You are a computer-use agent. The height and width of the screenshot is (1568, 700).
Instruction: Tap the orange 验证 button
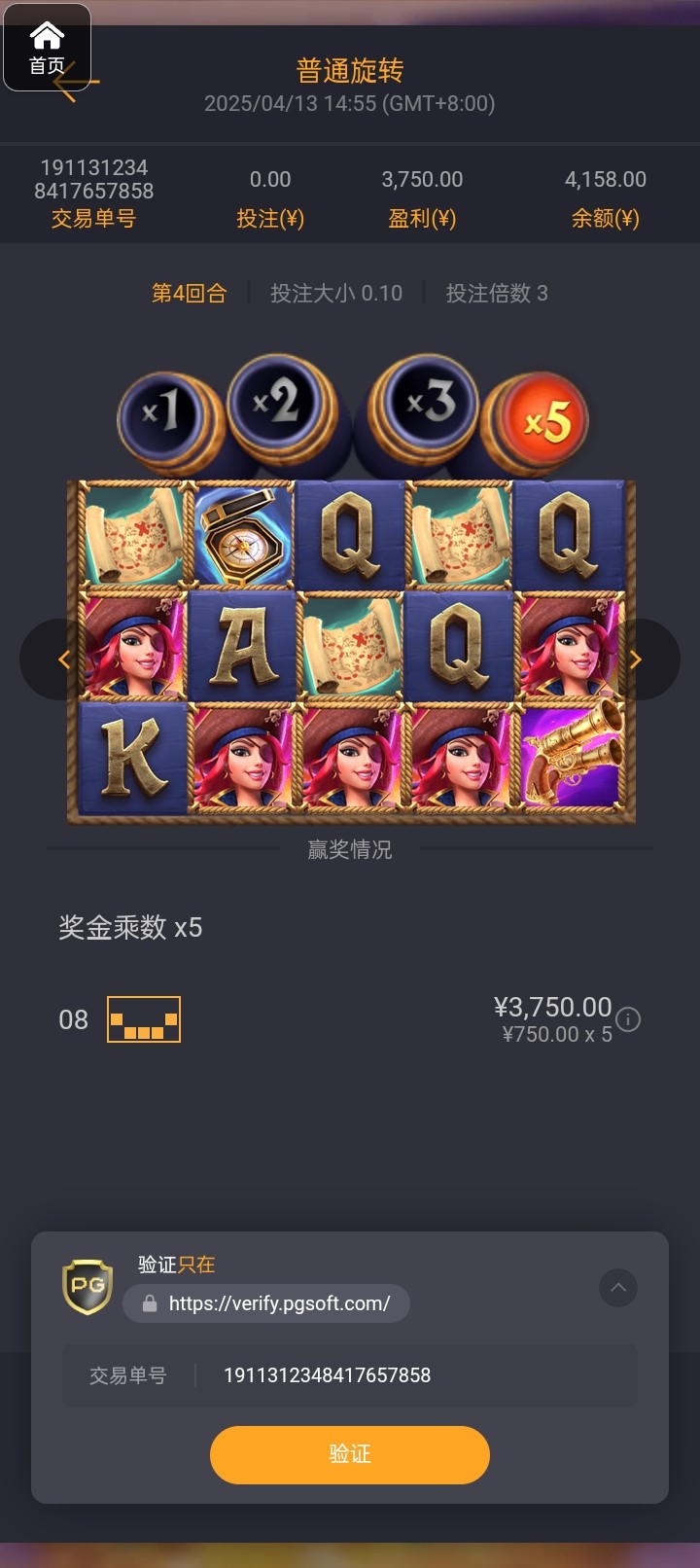coord(349,1454)
